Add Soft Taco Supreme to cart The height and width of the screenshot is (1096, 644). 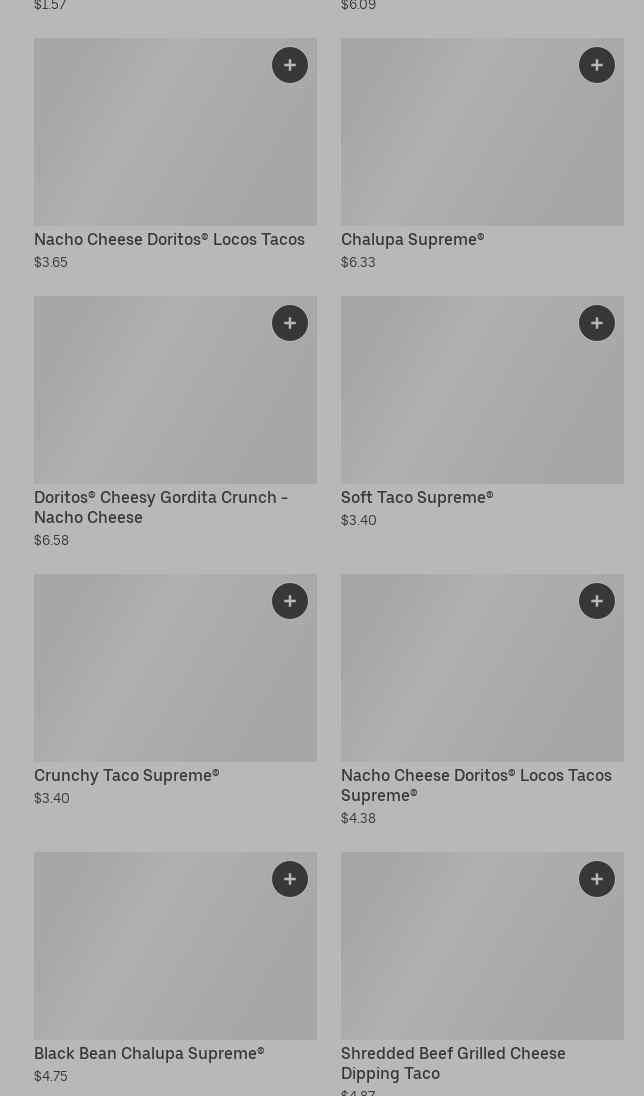click(x=597, y=323)
